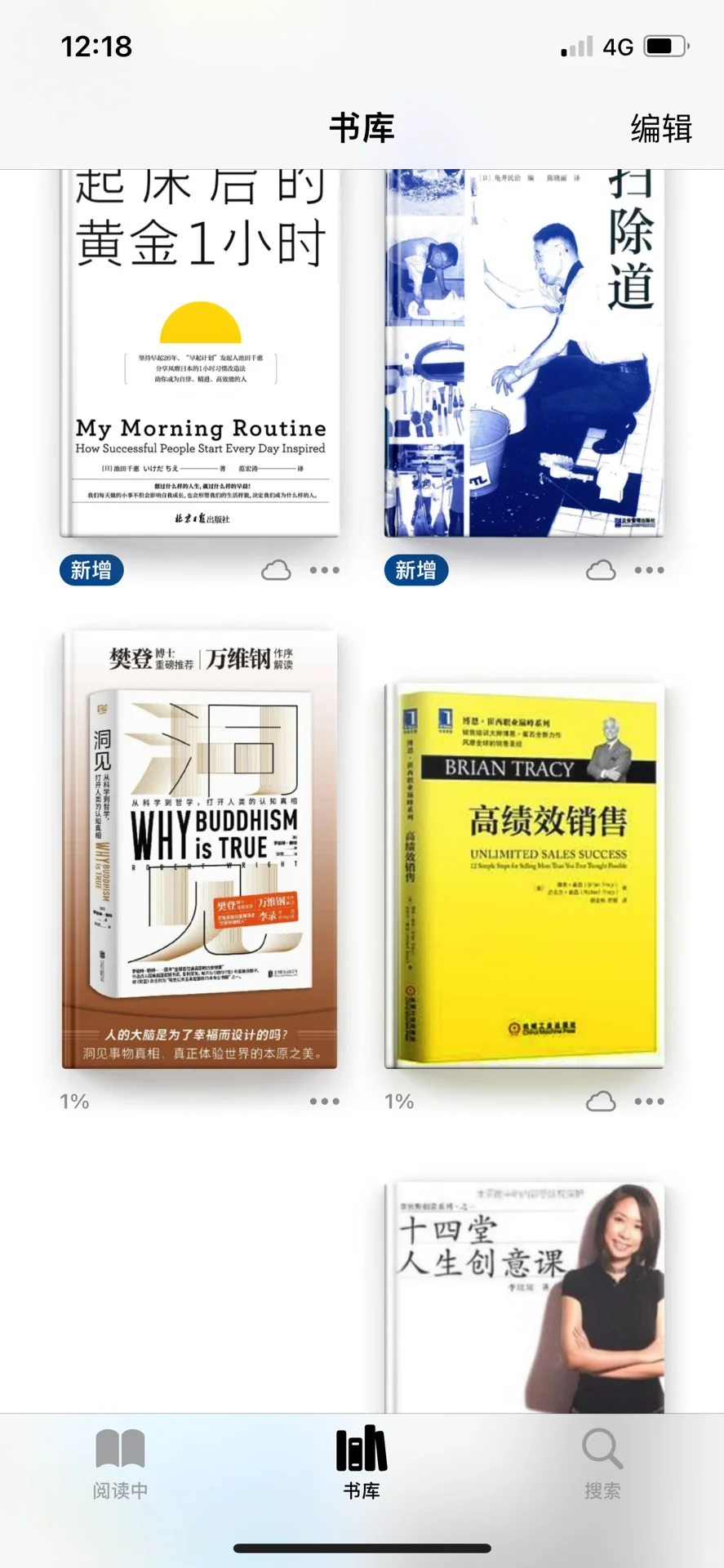Open the more options menu for 扫除道
The width and height of the screenshot is (724, 1568).
pyautogui.click(x=649, y=570)
